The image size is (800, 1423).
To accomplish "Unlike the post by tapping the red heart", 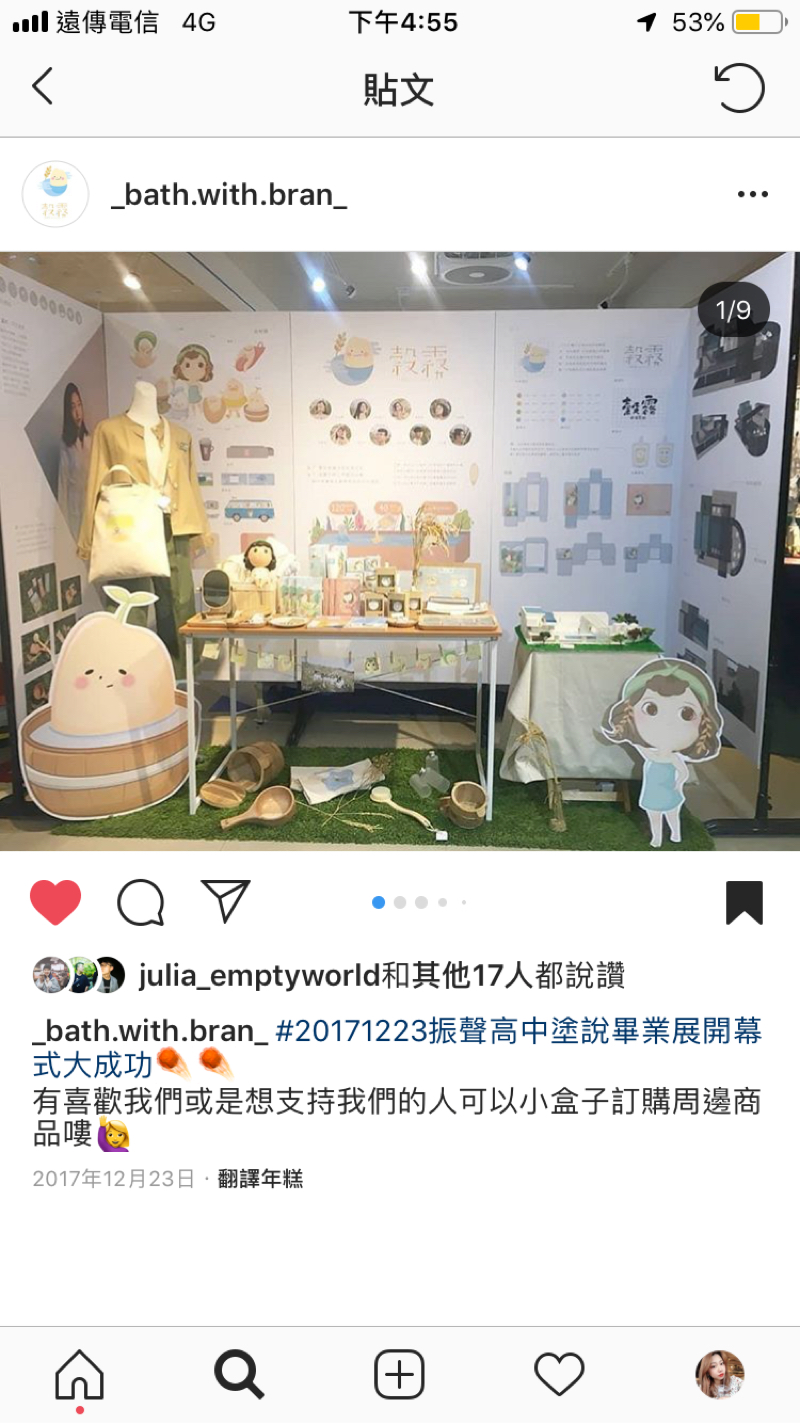I will (57, 900).
